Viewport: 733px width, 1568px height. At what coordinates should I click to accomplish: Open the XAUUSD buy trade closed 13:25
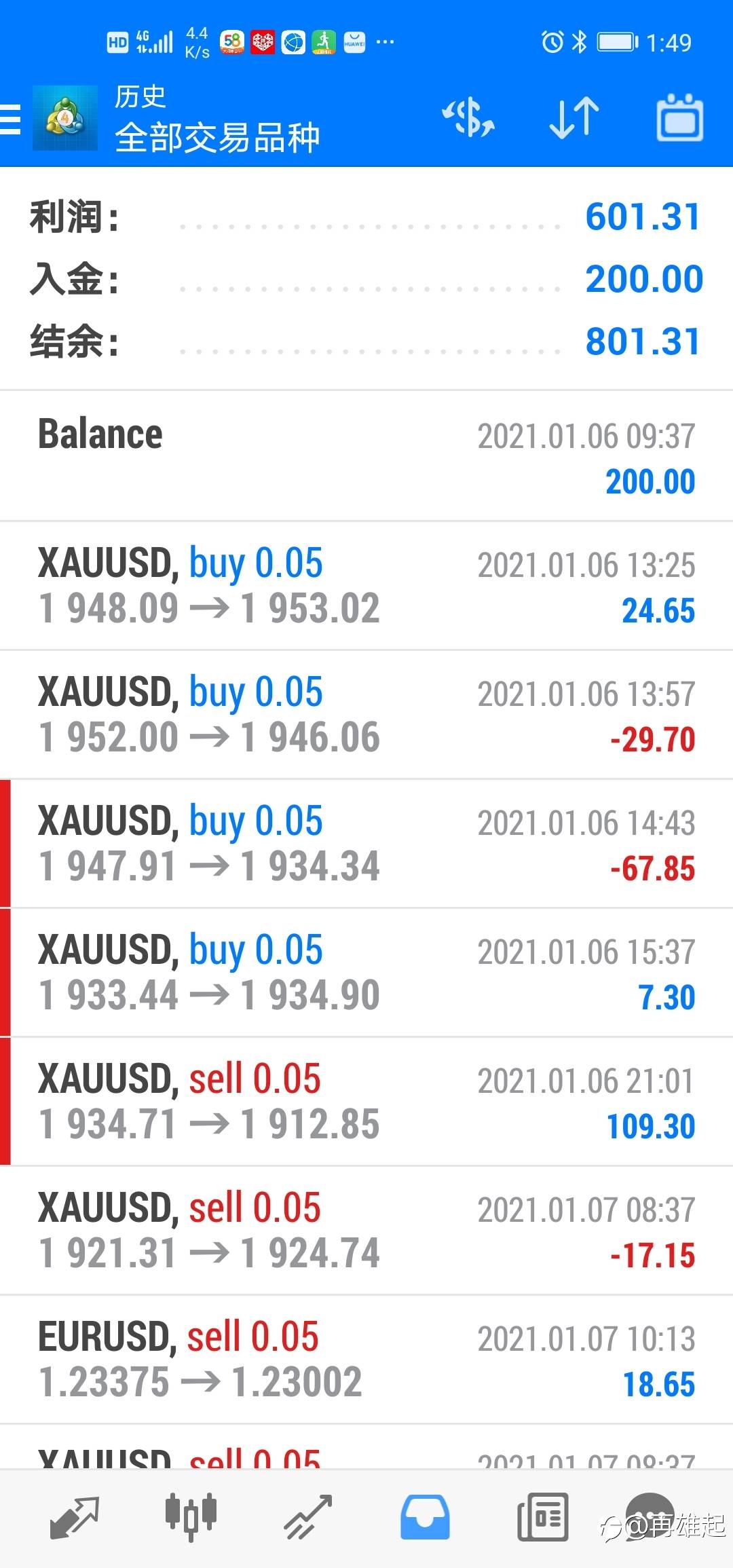(x=366, y=586)
